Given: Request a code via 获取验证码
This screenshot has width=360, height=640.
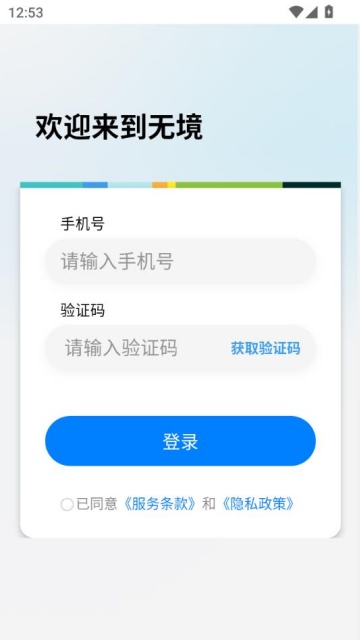Looking at the screenshot, I should click(265, 348).
